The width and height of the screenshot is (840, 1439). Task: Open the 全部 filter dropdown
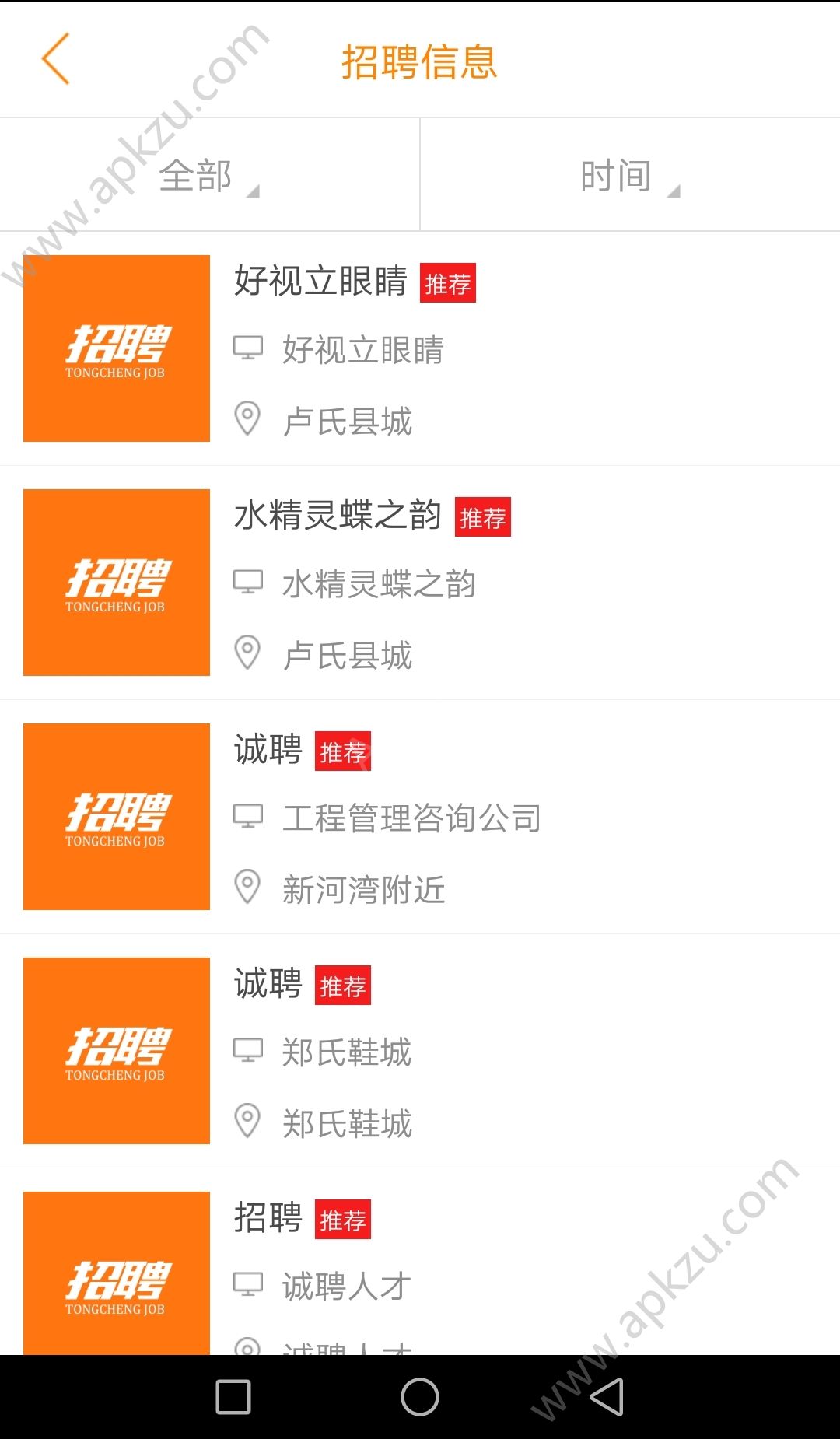click(x=194, y=174)
